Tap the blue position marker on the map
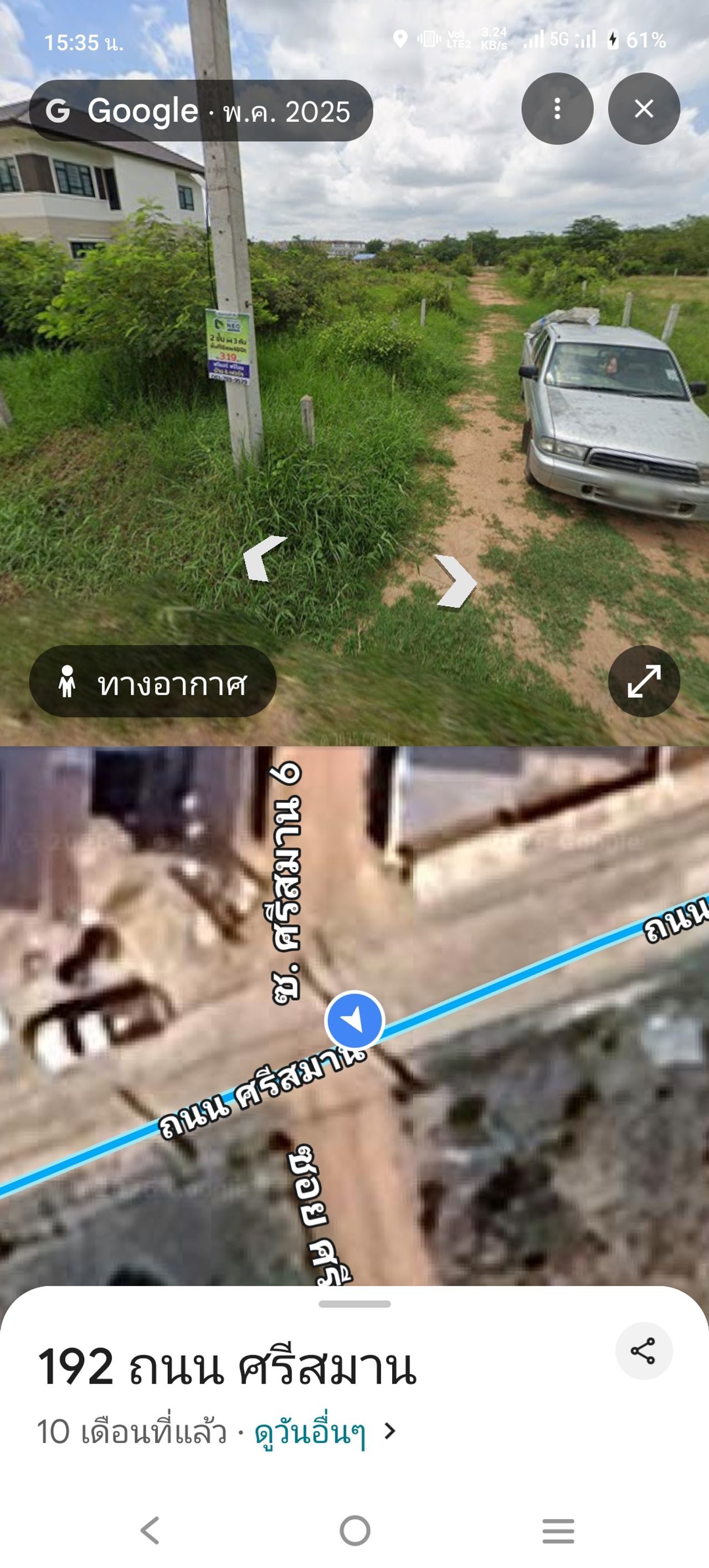 [x=354, y=1019]
